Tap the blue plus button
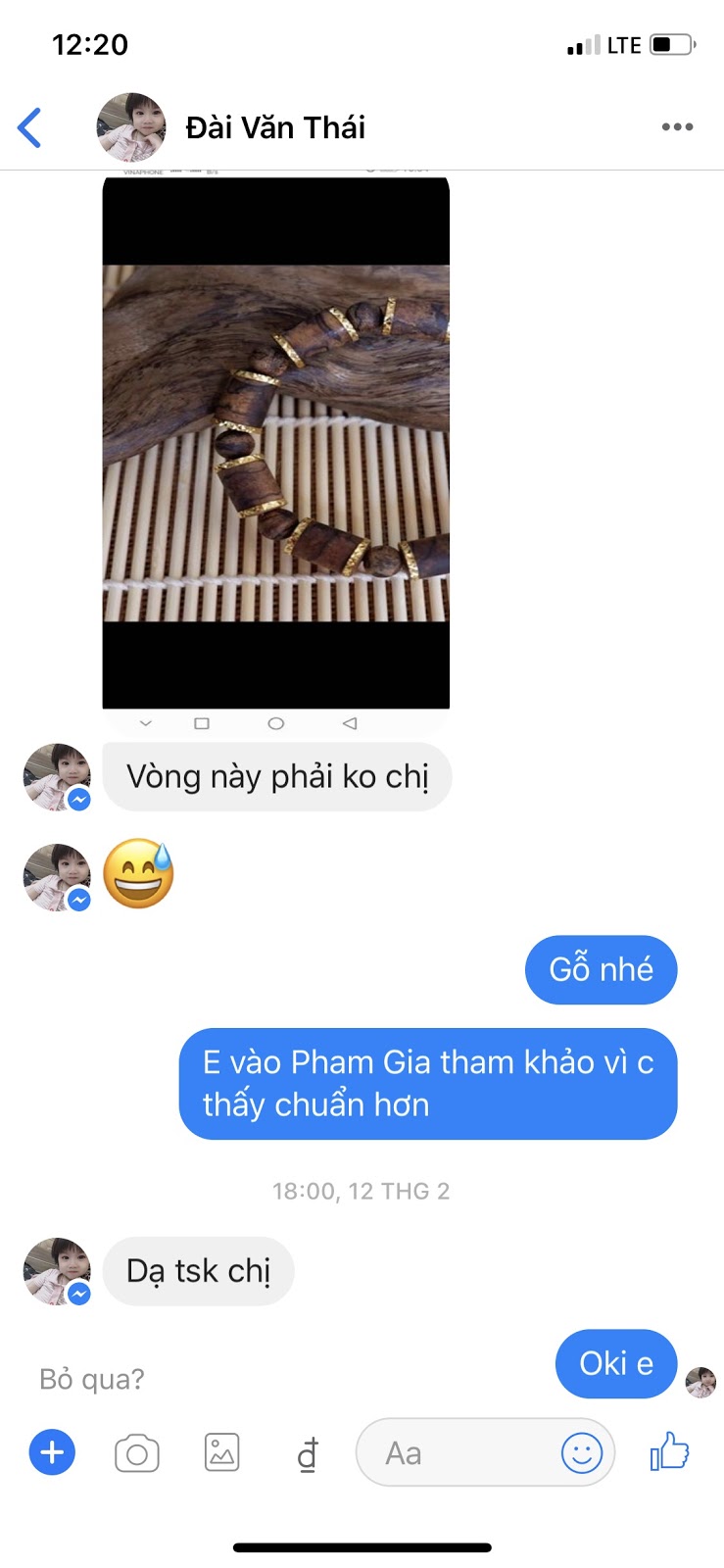 pos(53,1452)
